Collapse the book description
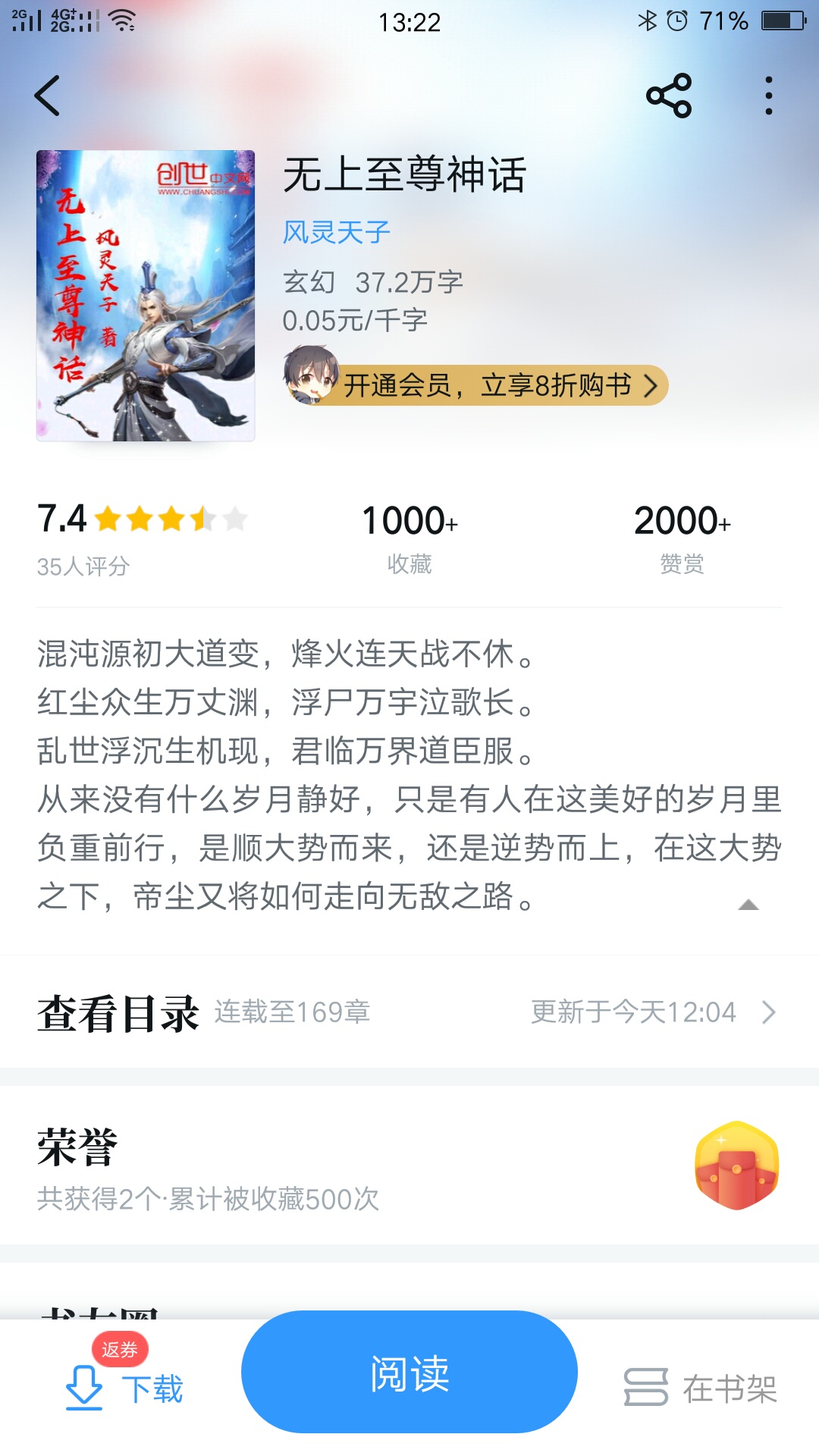 pos(748,904)
